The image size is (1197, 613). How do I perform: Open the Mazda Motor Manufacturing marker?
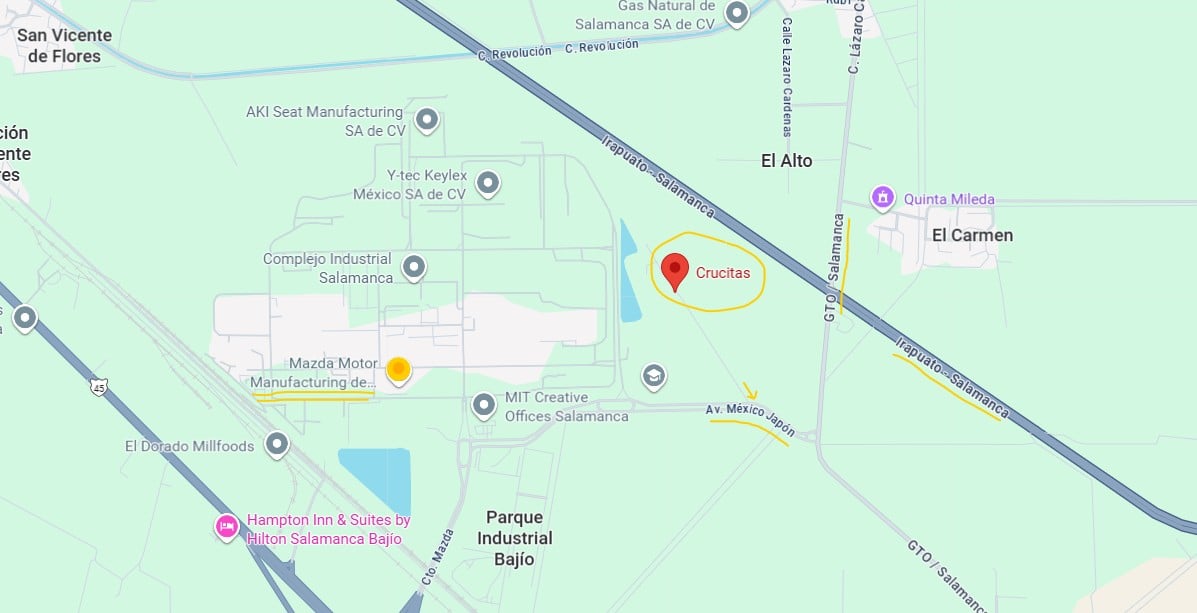tap(398, 372)
